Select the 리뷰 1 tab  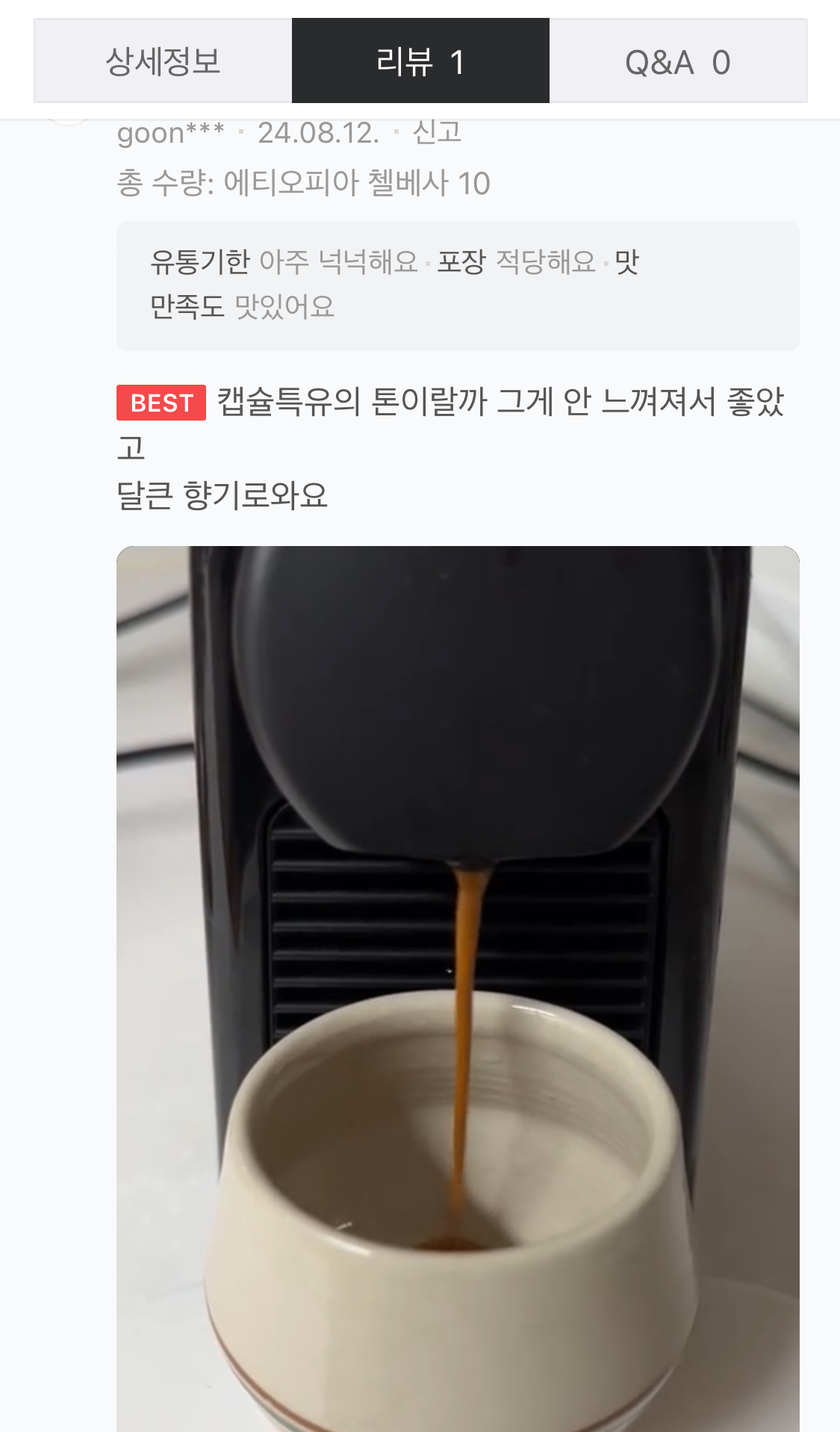click(x=420, y=61)
